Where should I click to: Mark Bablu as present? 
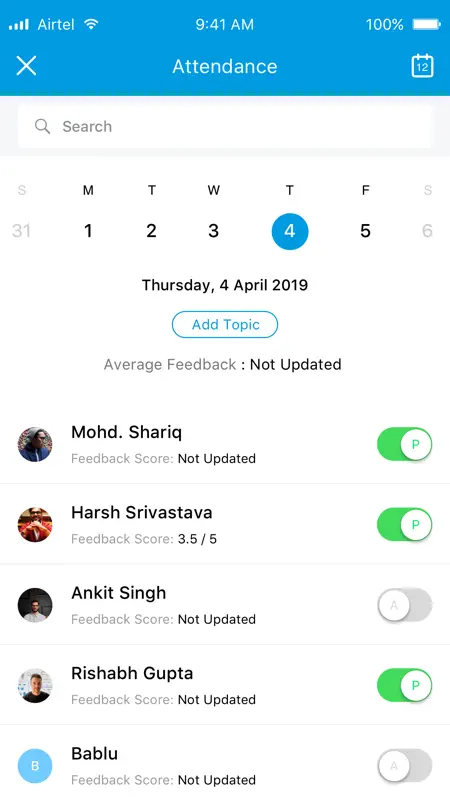405,766
